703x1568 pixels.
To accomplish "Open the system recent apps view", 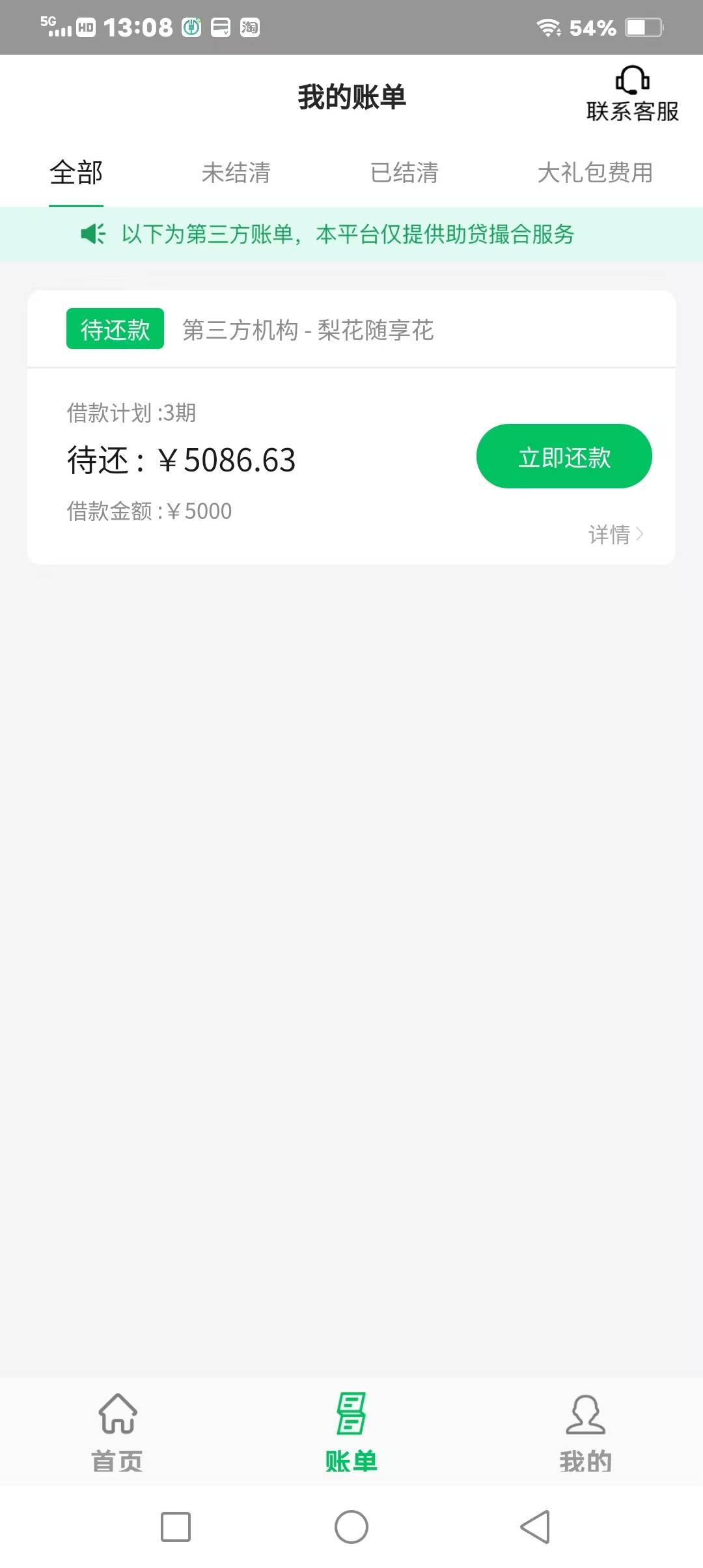I will tap(176, 1527).
